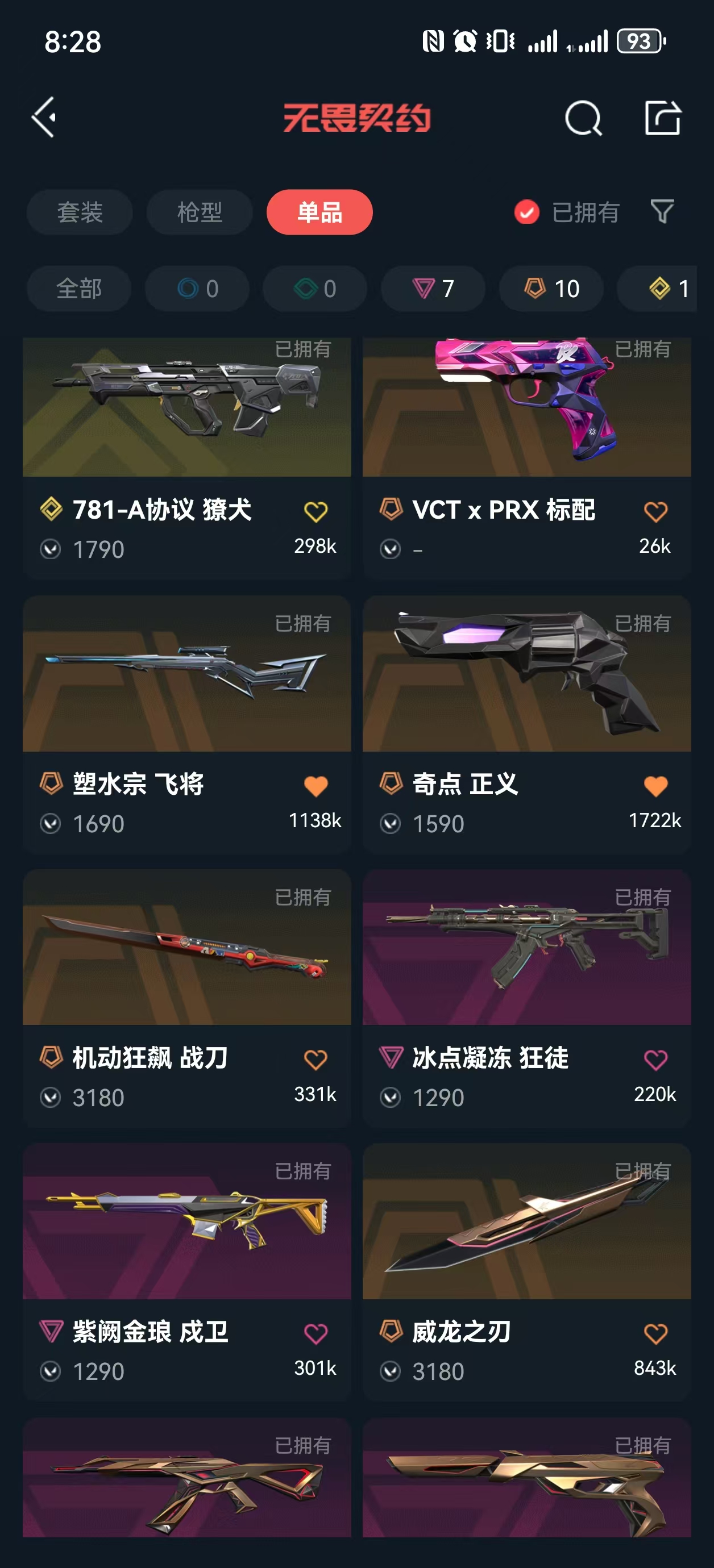
Task: Select the 单品 tab
Action: click(319, 212)
